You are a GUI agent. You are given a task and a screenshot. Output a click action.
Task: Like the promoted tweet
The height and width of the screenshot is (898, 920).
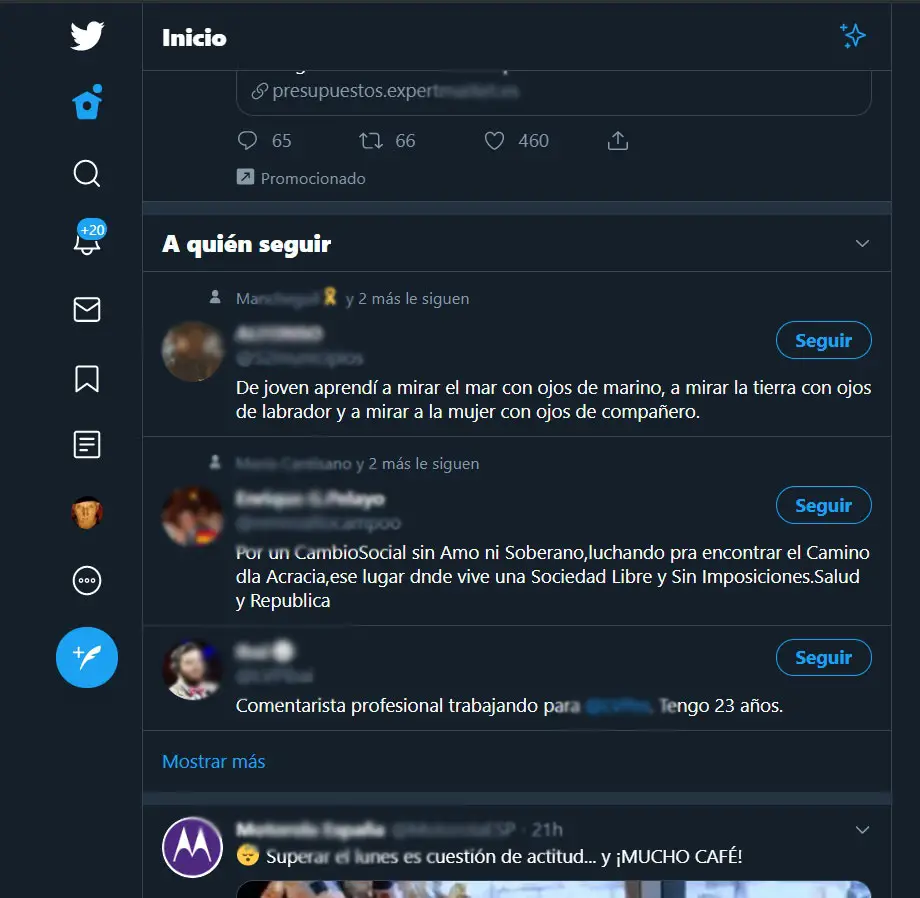point(494,141)
